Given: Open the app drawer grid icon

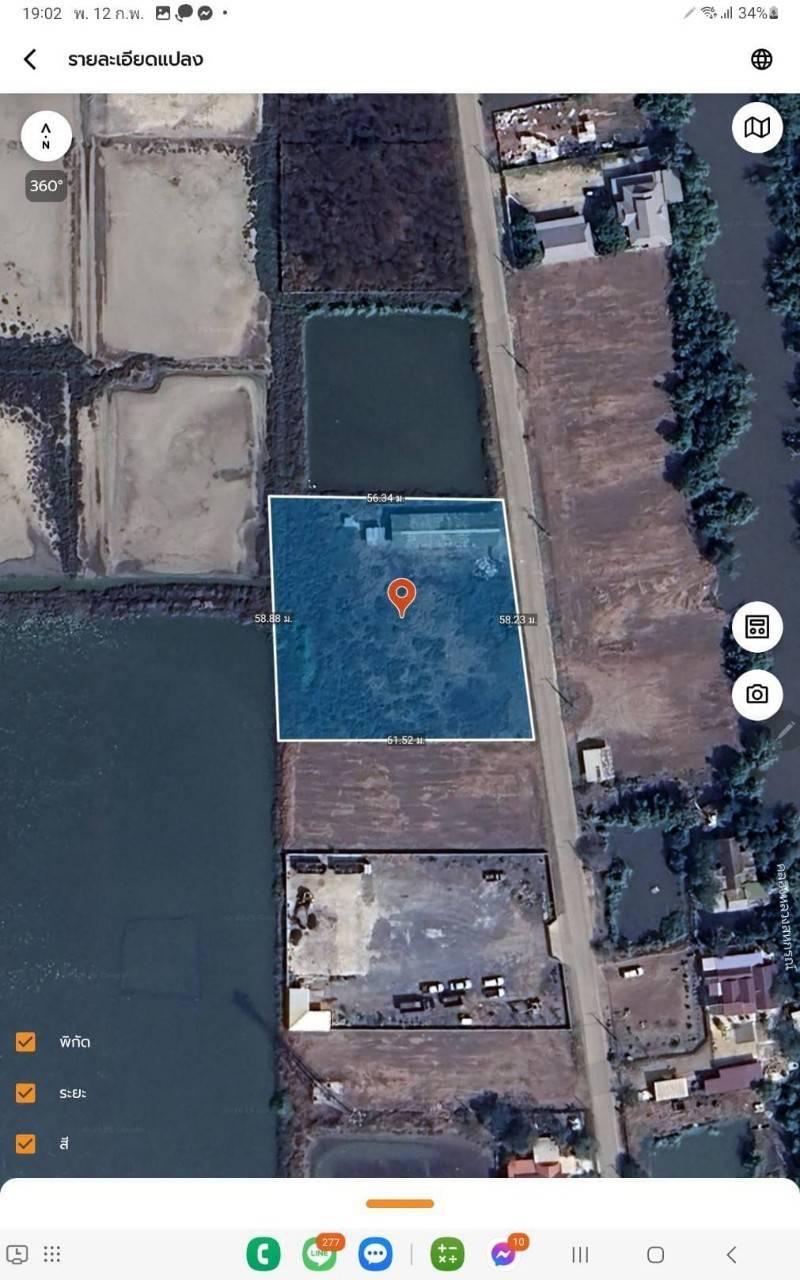Looking at the screenshot, I should click(x=52, y=1254).
